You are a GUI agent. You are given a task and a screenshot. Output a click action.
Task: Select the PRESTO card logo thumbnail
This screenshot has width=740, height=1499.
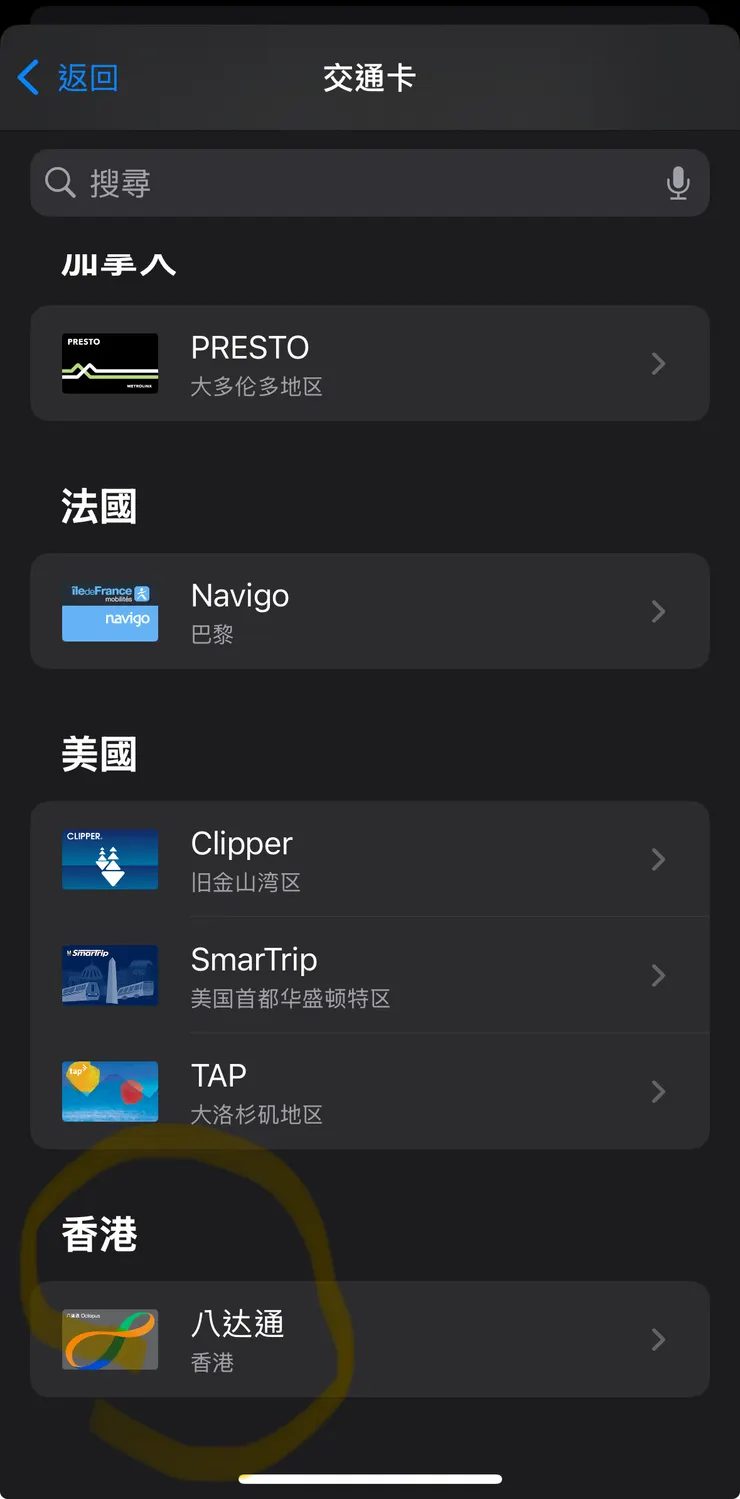pos(110,363)
